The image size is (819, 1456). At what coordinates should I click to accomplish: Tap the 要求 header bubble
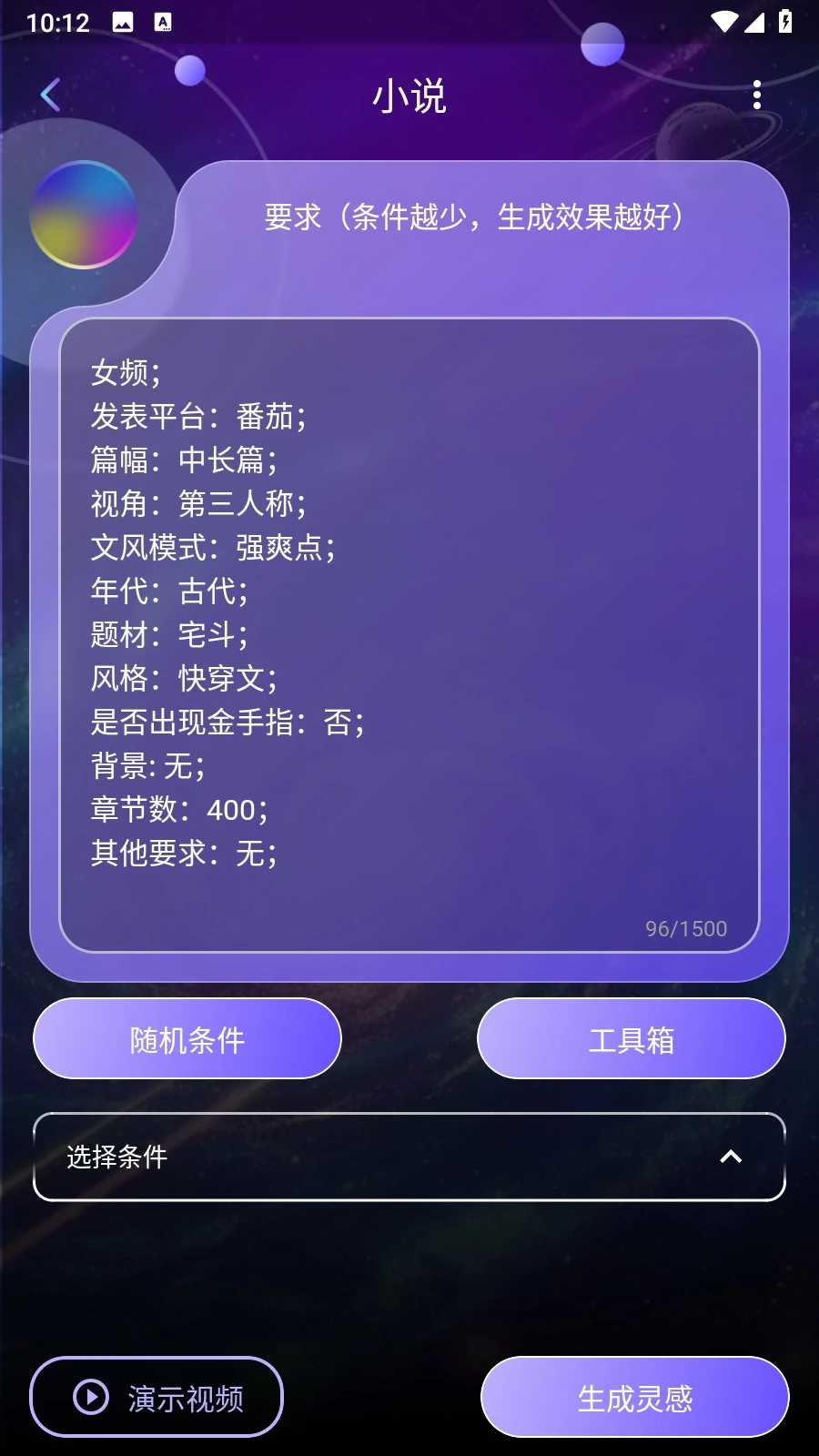click(474, 217)
